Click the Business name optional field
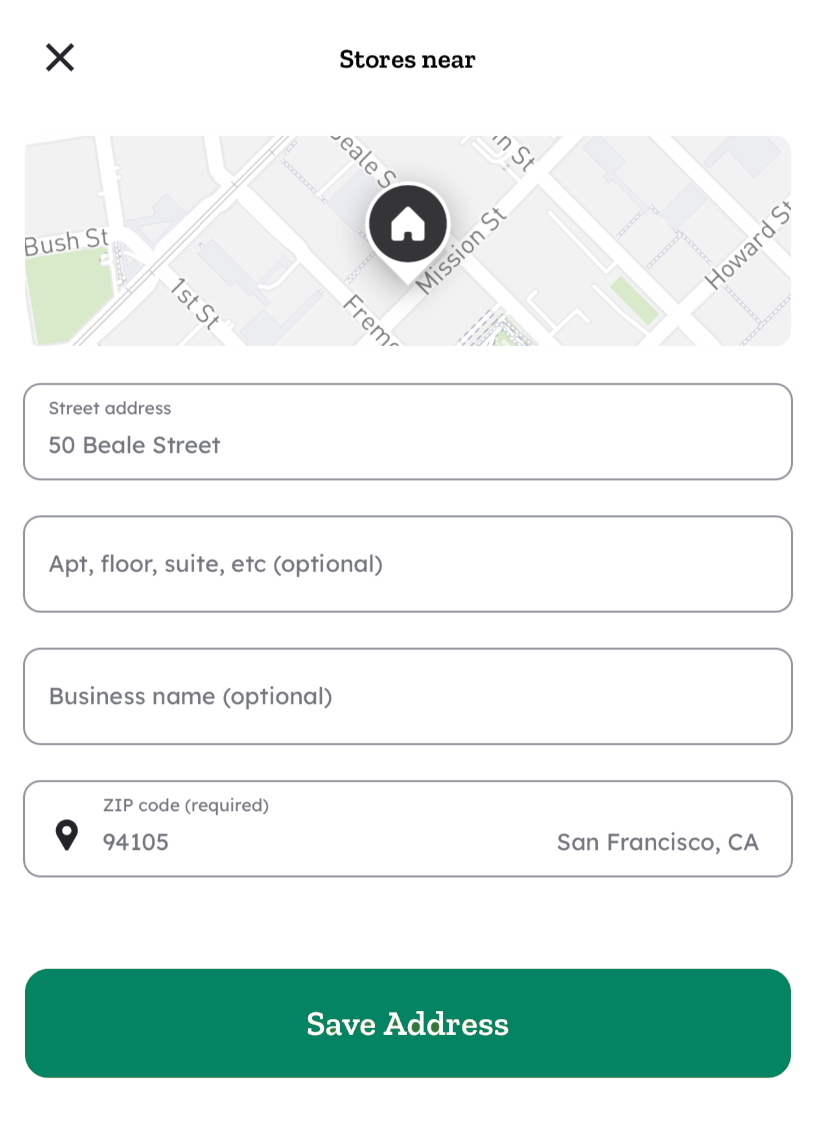This screenshot has width=816, height=1142. pyautogui.click(x=408, y=696)
